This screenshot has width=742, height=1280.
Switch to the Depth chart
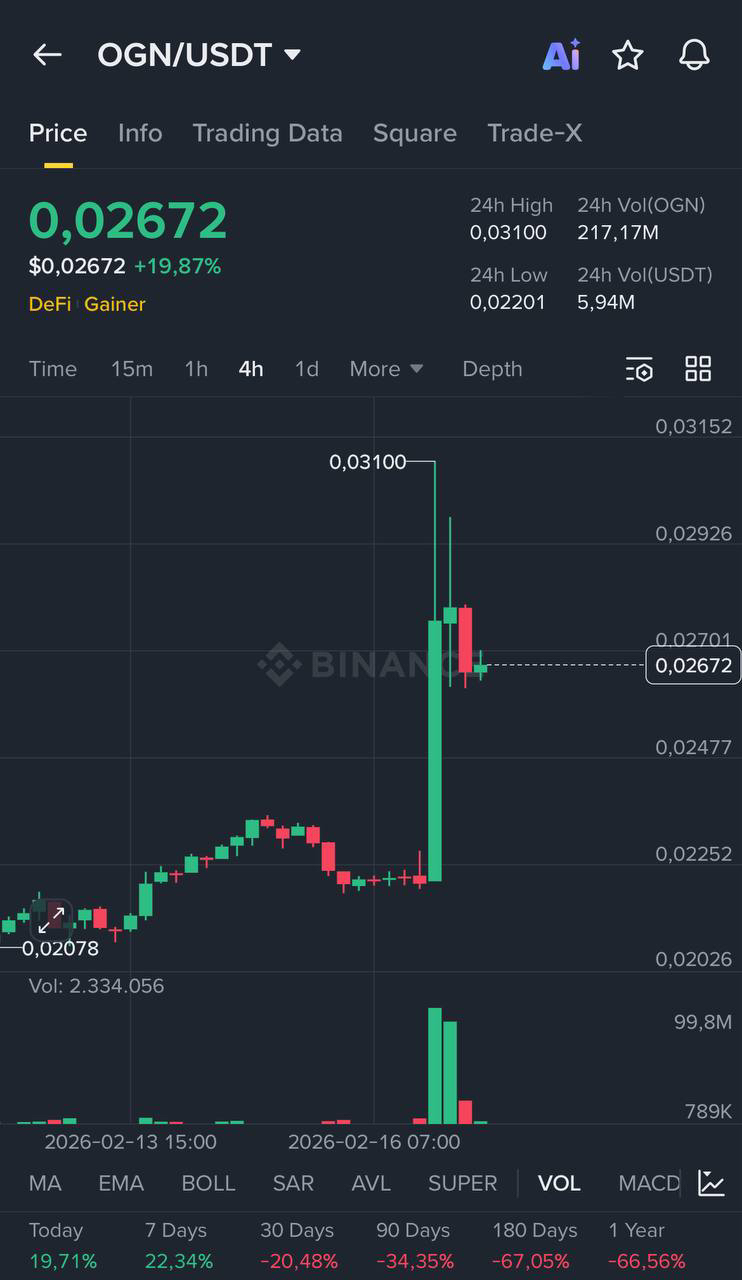[x=492, y=369]
